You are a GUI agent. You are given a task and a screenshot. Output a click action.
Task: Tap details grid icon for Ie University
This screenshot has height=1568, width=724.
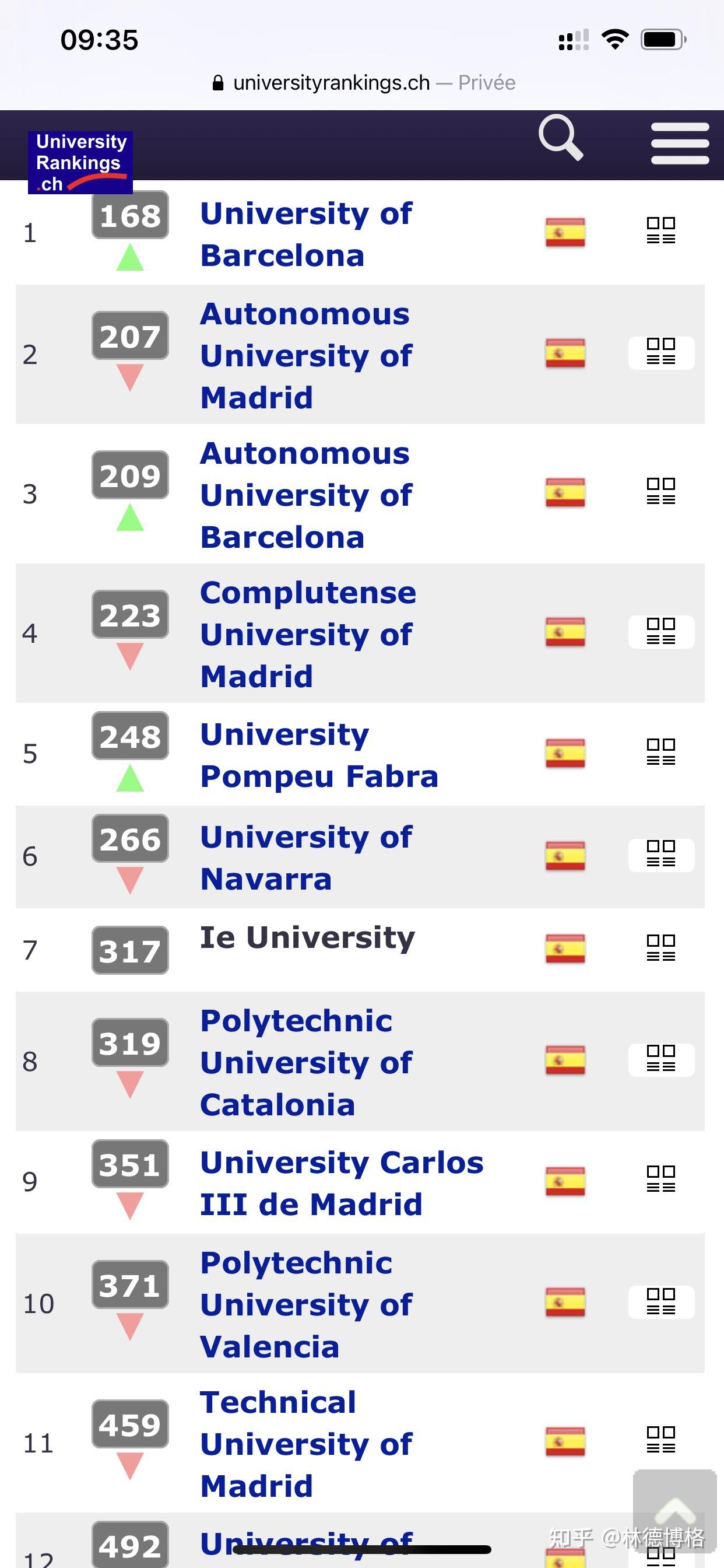click(660, 948)
